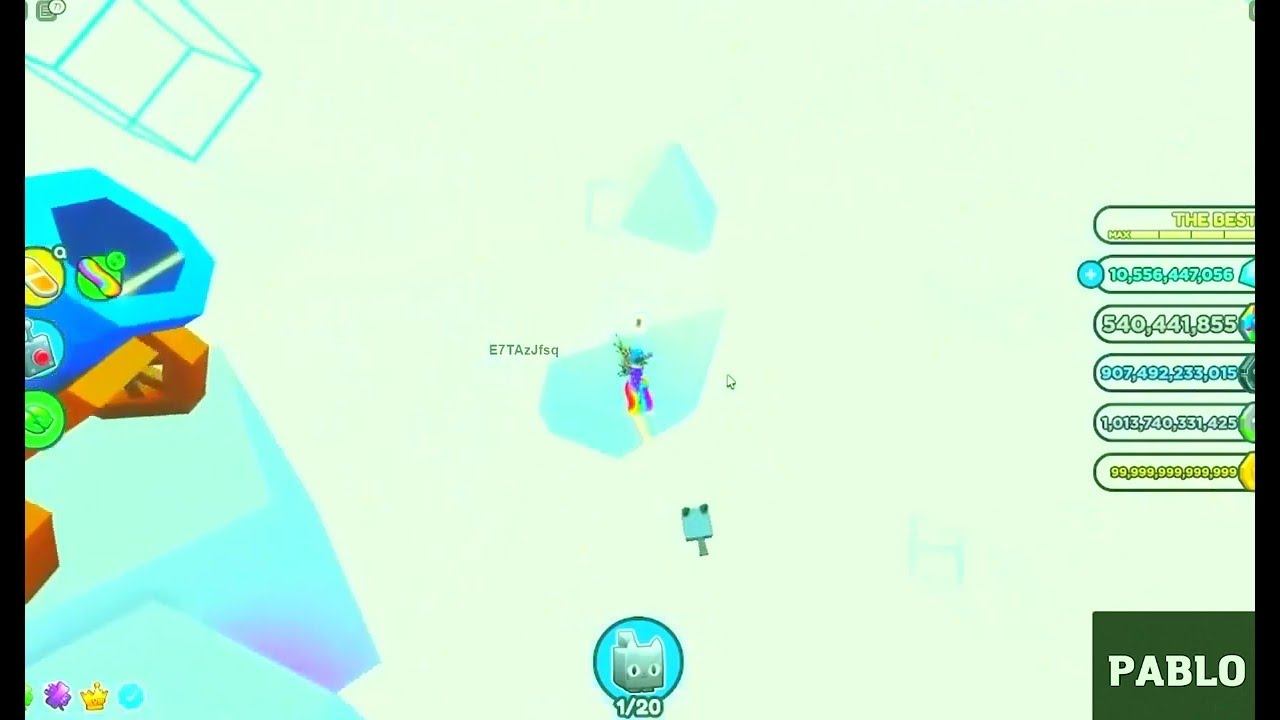Open the remote controller auto-farm button
Viewport: 1280px width, 720px height.
coord(40,350)
